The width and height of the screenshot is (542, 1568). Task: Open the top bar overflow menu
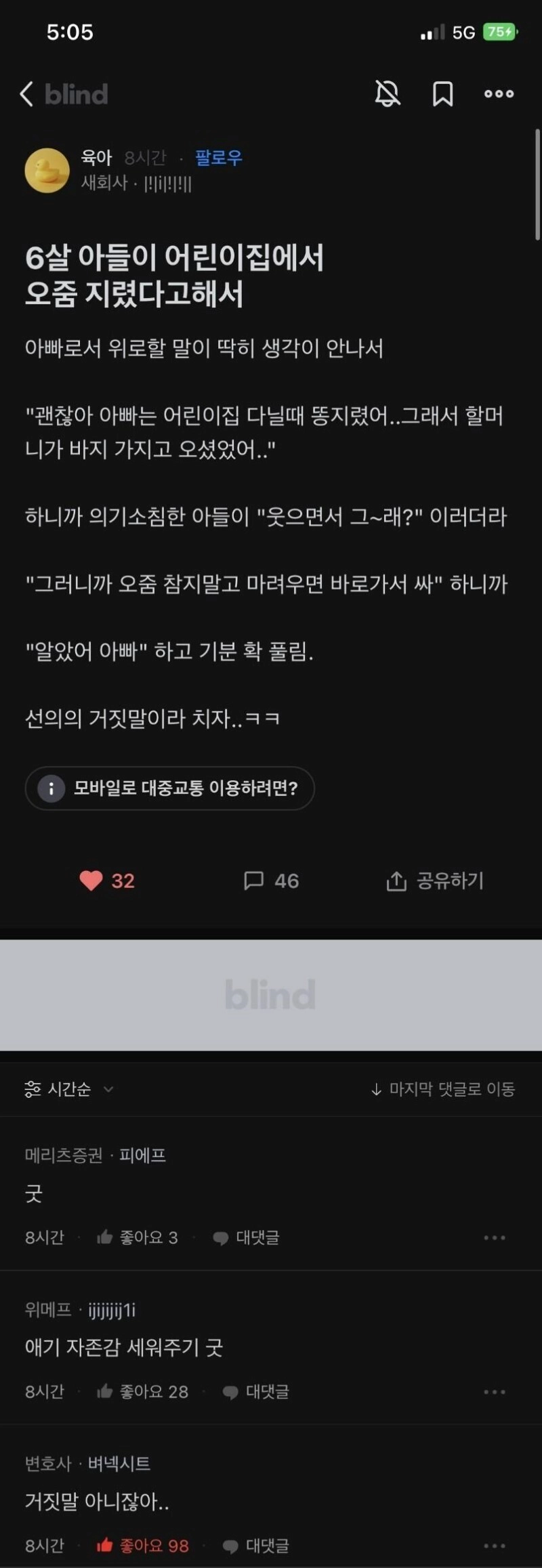click(499, 93)
